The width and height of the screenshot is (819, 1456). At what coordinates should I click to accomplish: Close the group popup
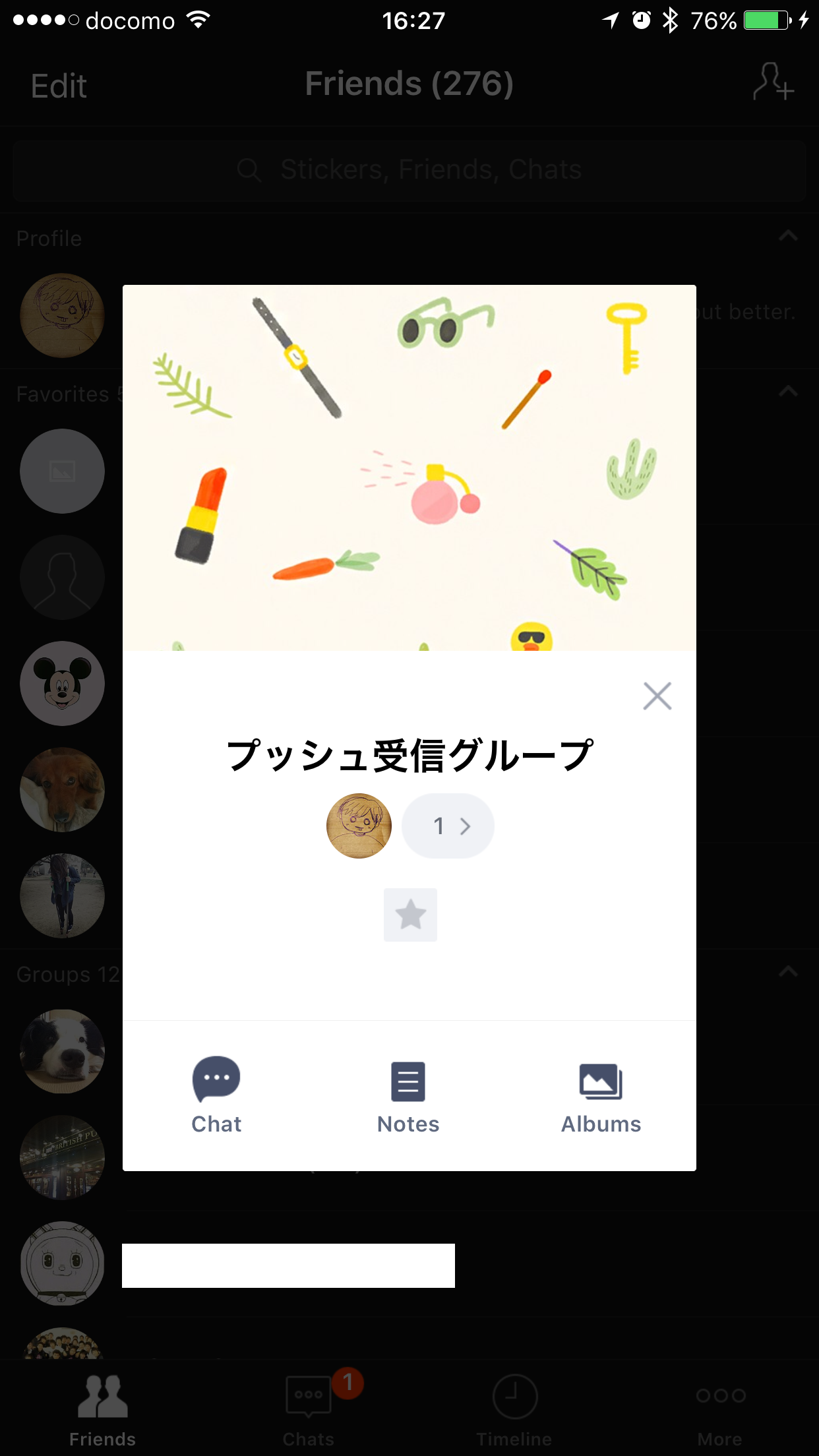pos(657,696)
